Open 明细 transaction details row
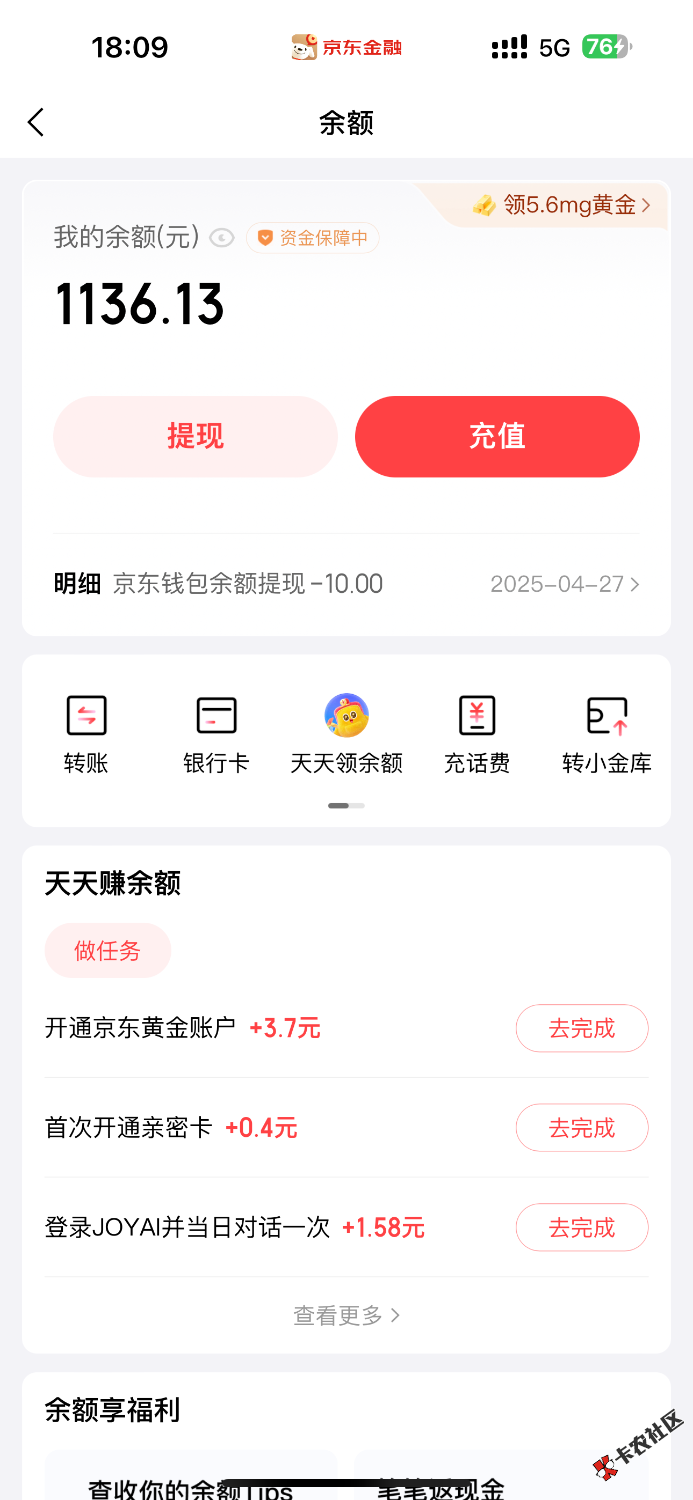This screenshot has width=693, height=1500. click(x=346, y=584)
